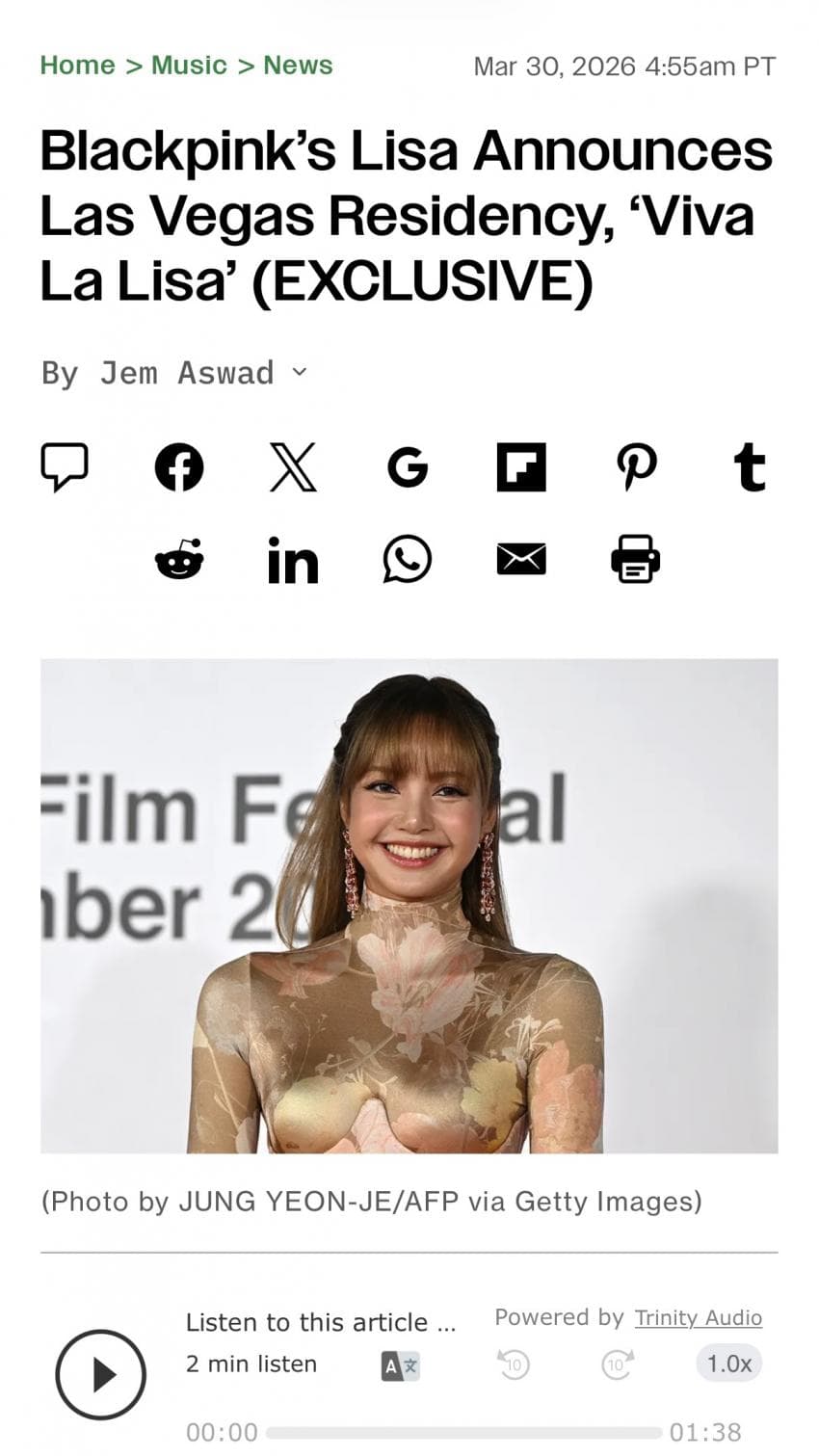The image size is (819, 1456).
Task: Share this article on X
Action: (293, 467)
